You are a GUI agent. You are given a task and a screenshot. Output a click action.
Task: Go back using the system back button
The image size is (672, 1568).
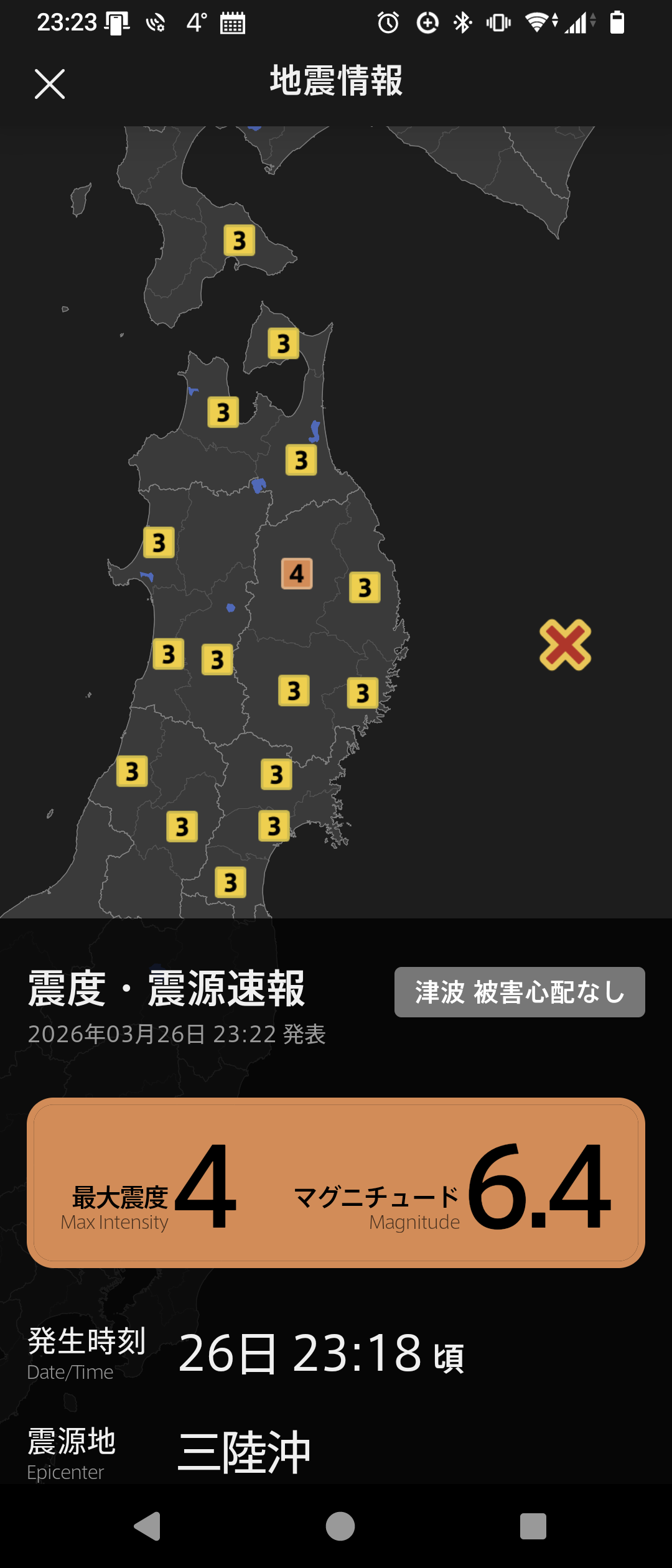tap(148, 1526)
